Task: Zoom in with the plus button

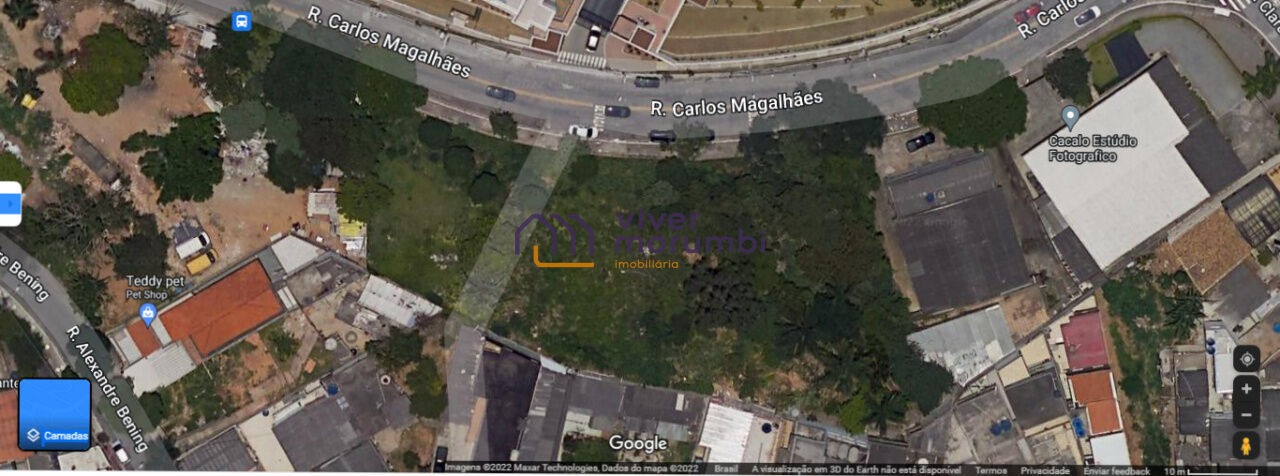Action: (x=1246, y=389)
